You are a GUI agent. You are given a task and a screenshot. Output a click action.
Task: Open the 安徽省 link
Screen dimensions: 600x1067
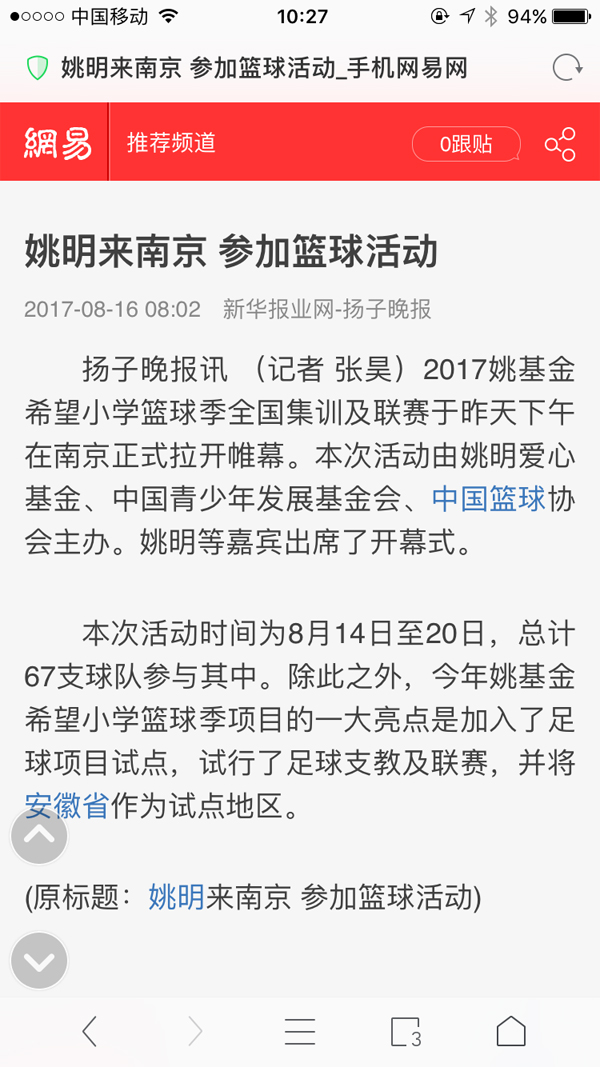point(66,806)
